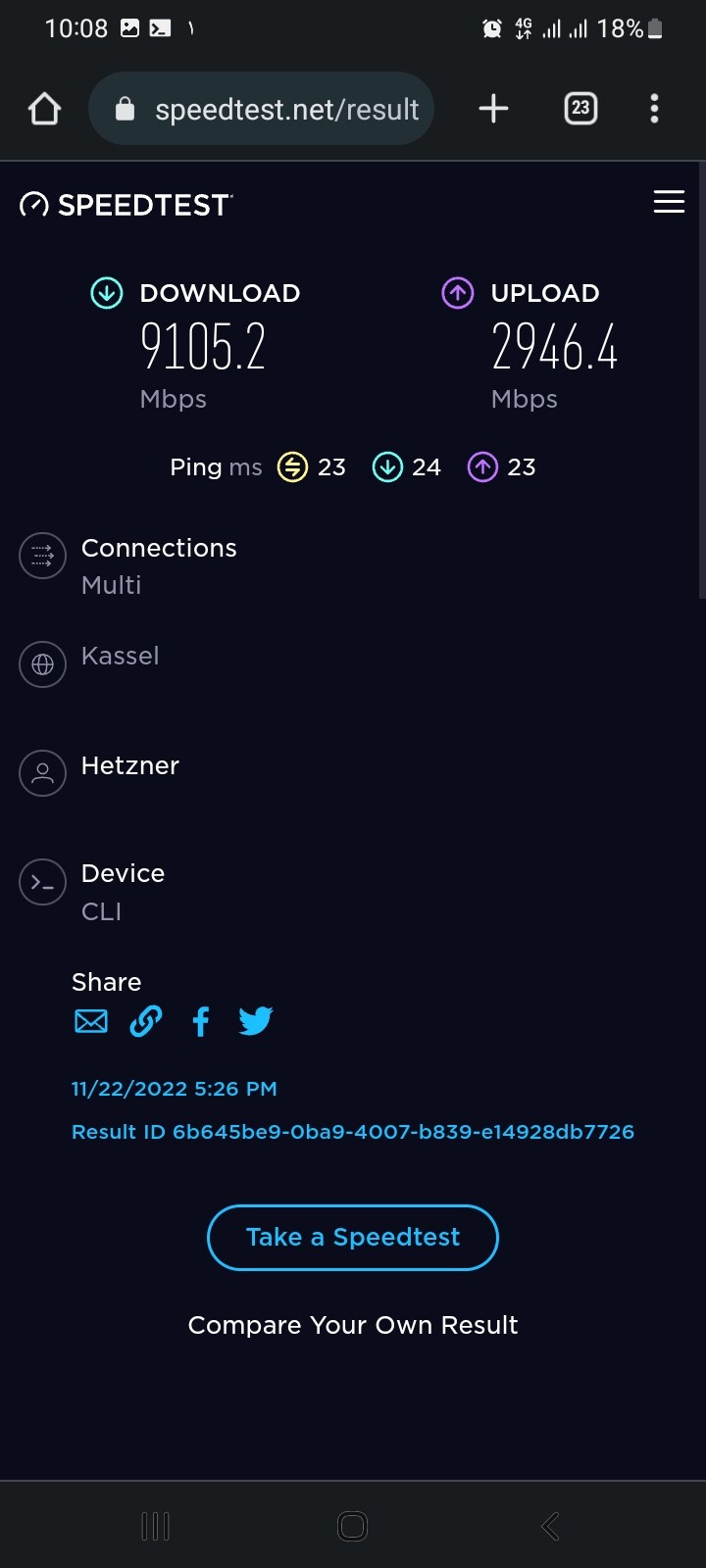
Task: Open the browser overflow menu
Action: tap(654, 109)
